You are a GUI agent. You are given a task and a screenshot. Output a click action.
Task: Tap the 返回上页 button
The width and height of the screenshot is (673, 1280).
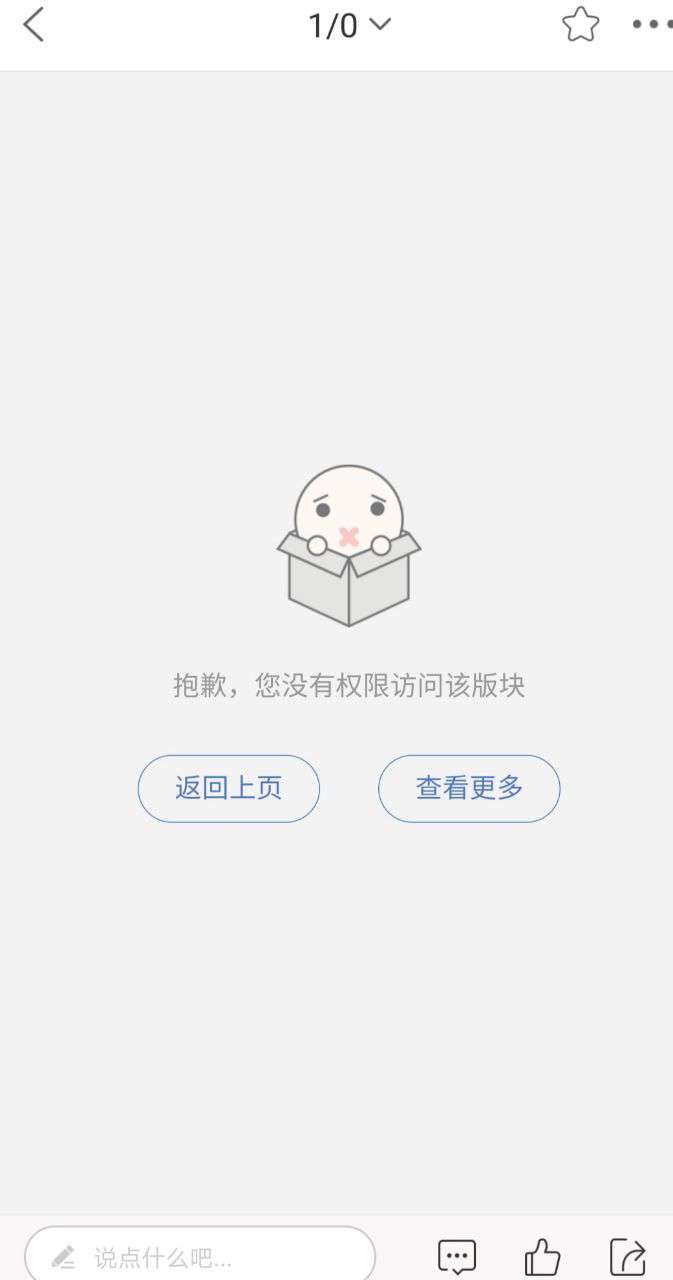pos(229,788)
